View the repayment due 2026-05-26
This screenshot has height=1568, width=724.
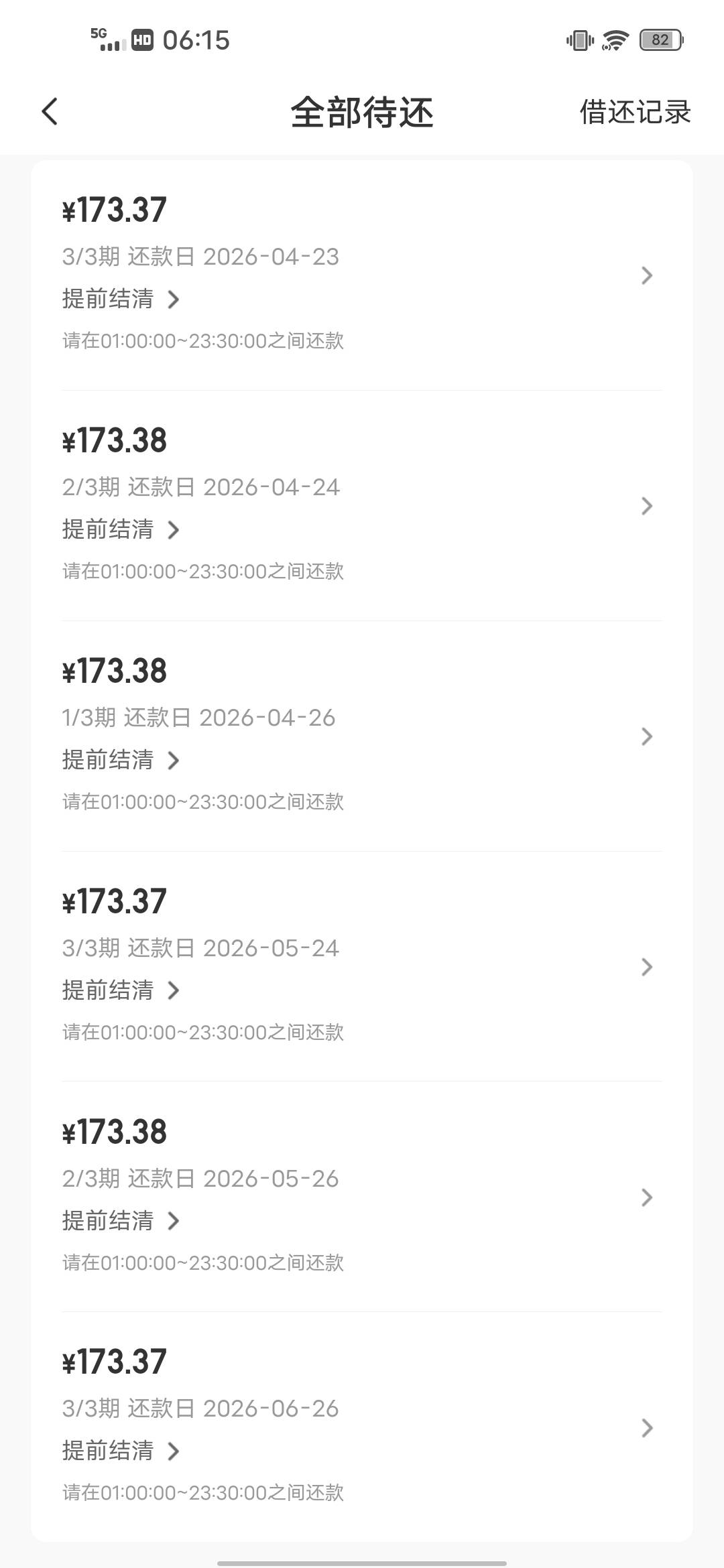click(646, 1197)
